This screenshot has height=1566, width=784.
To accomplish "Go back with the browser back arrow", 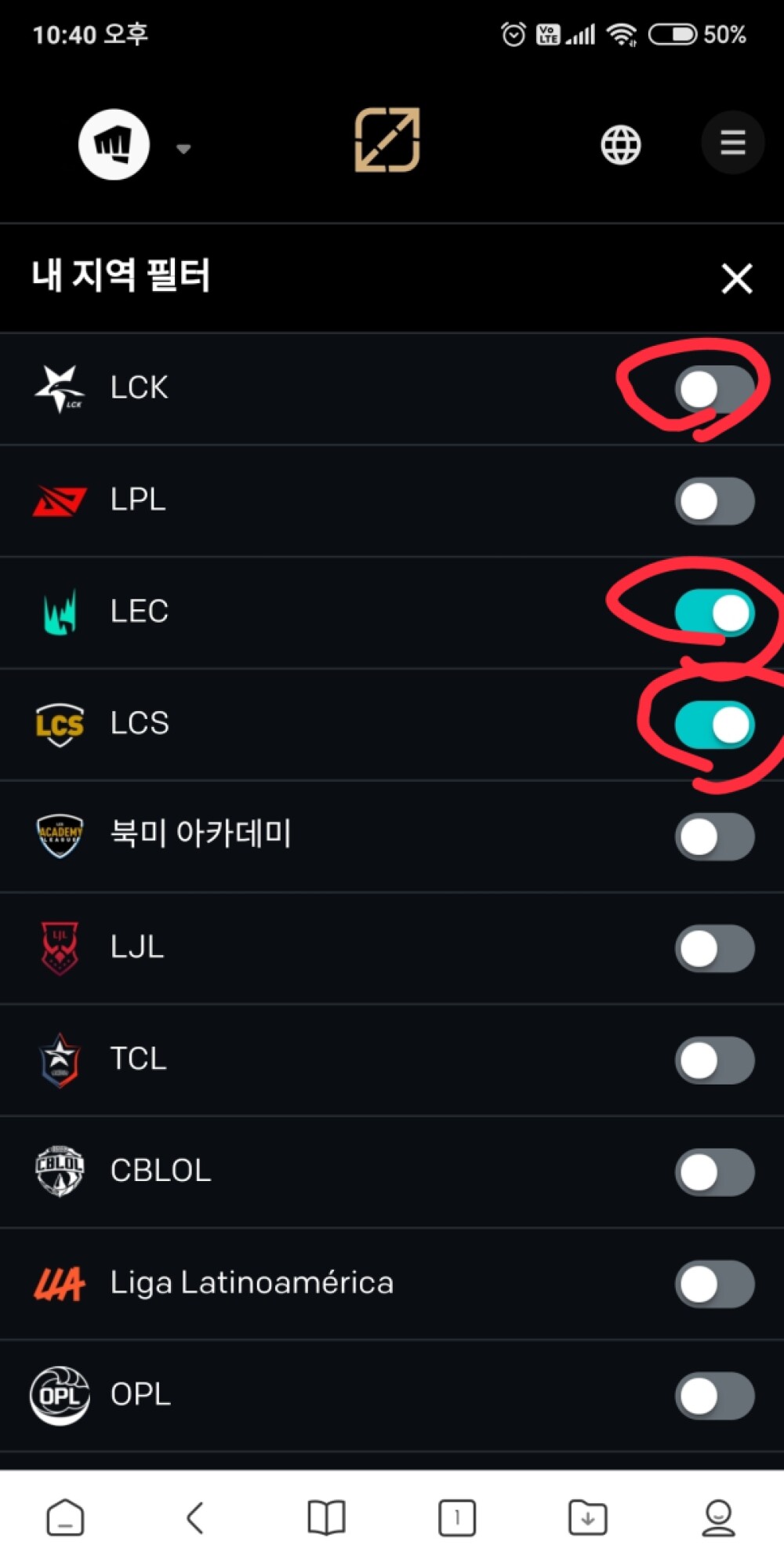I will [195, 1517].
